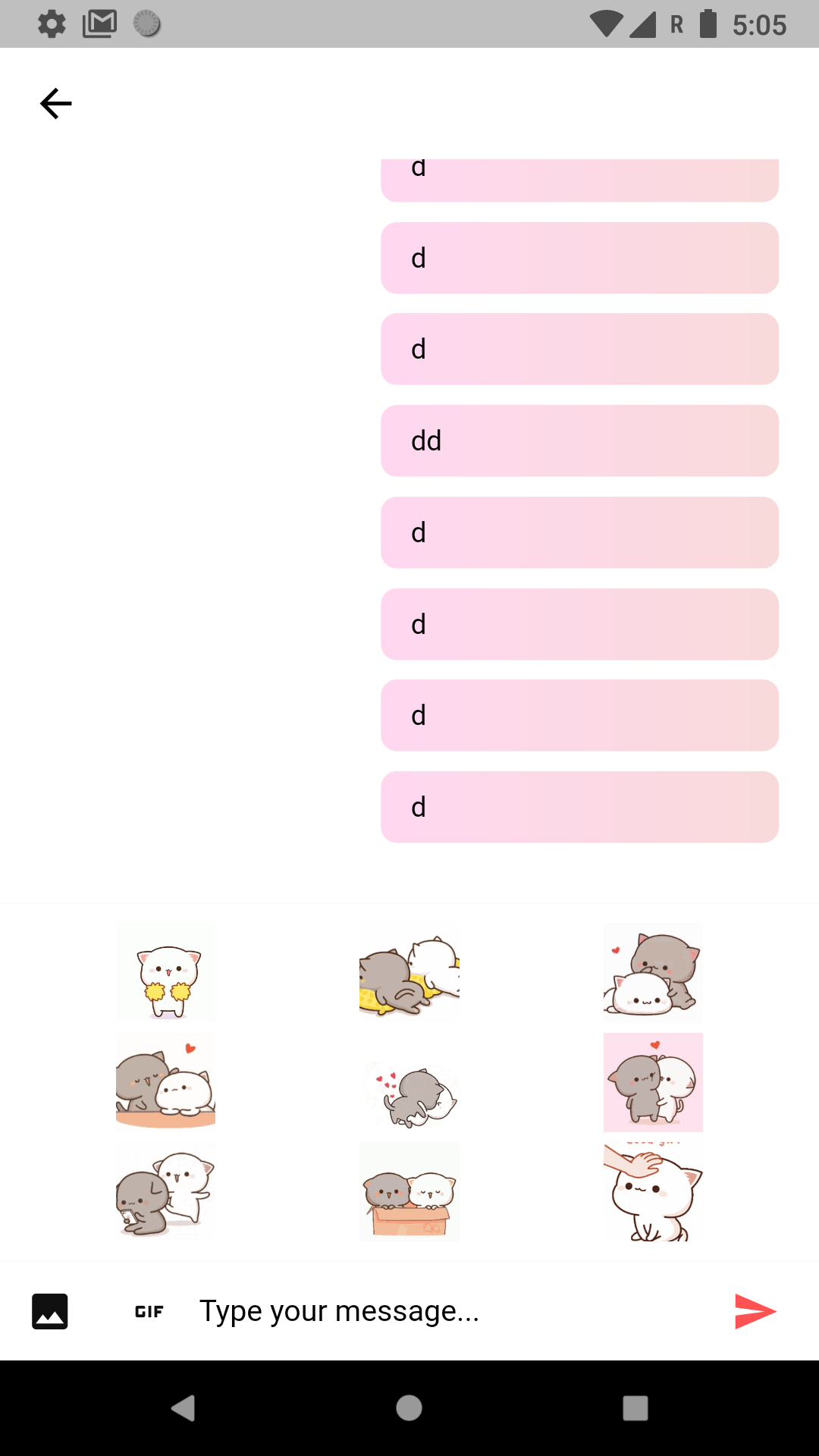Send the message with red arrow
The width and height of the screenshot is (819, 1456).
(755, 1311)
